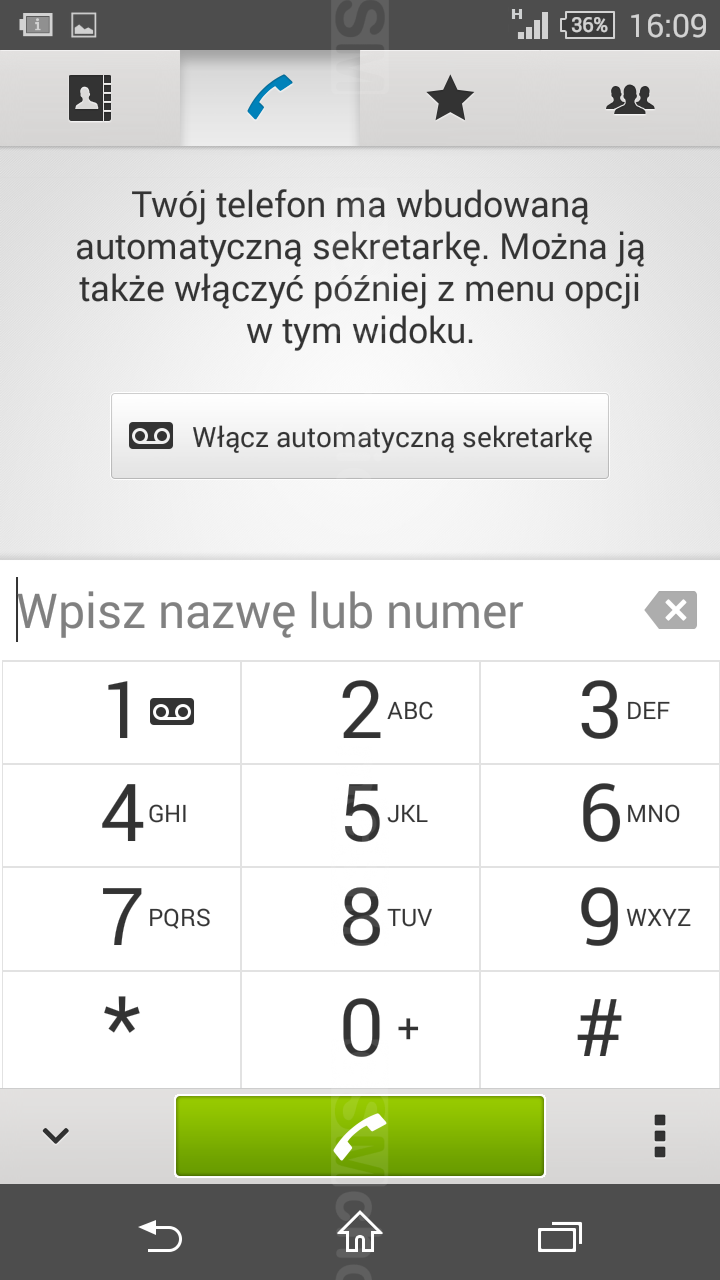Screen dimensions: 720x1280
Task: Enter digit 9 WXYZ
Action: pyautogui.click(x=600, y=918)
